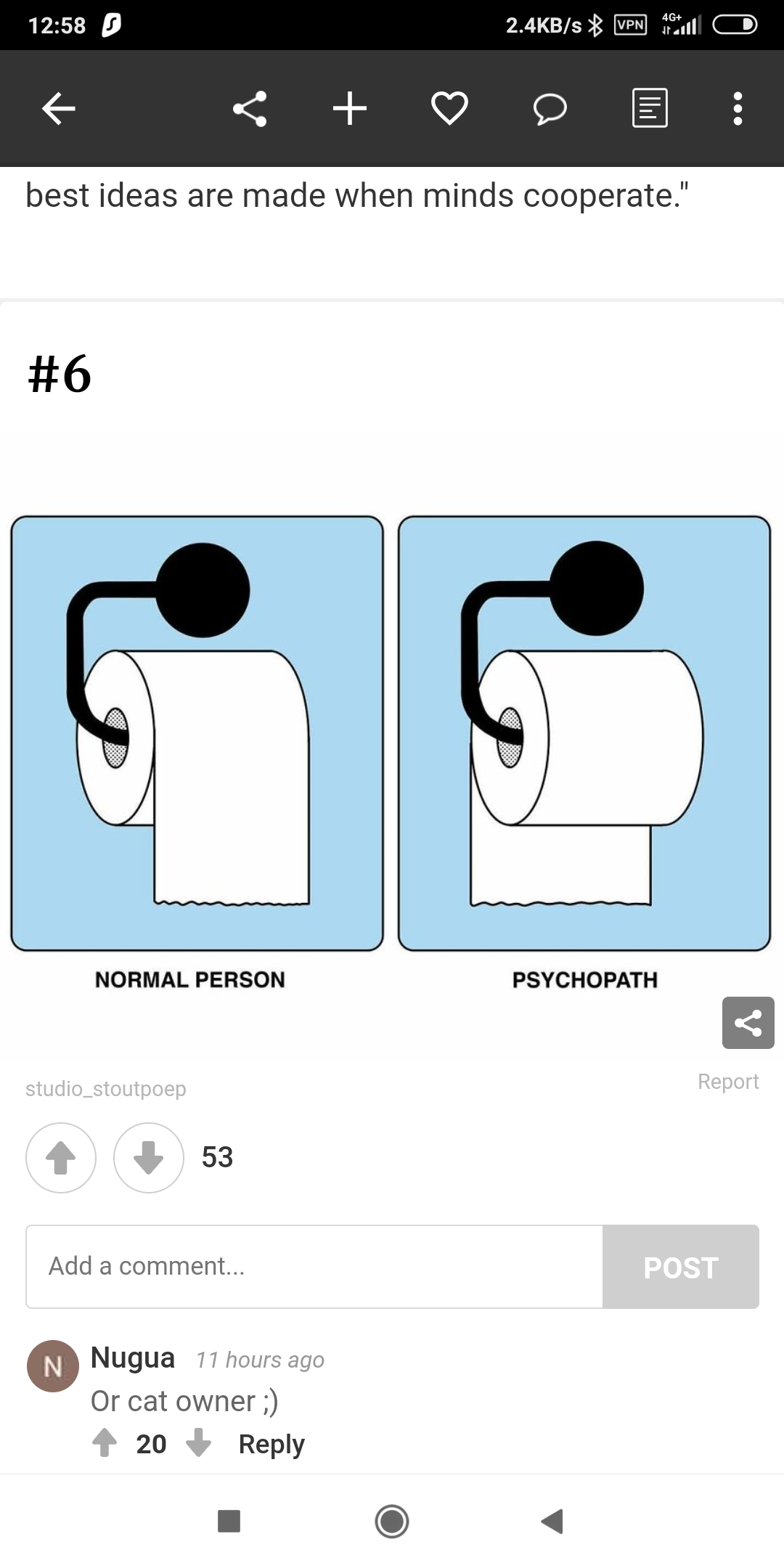
Task: Open Nugua's profile avatar
Action: point(53,1365)
